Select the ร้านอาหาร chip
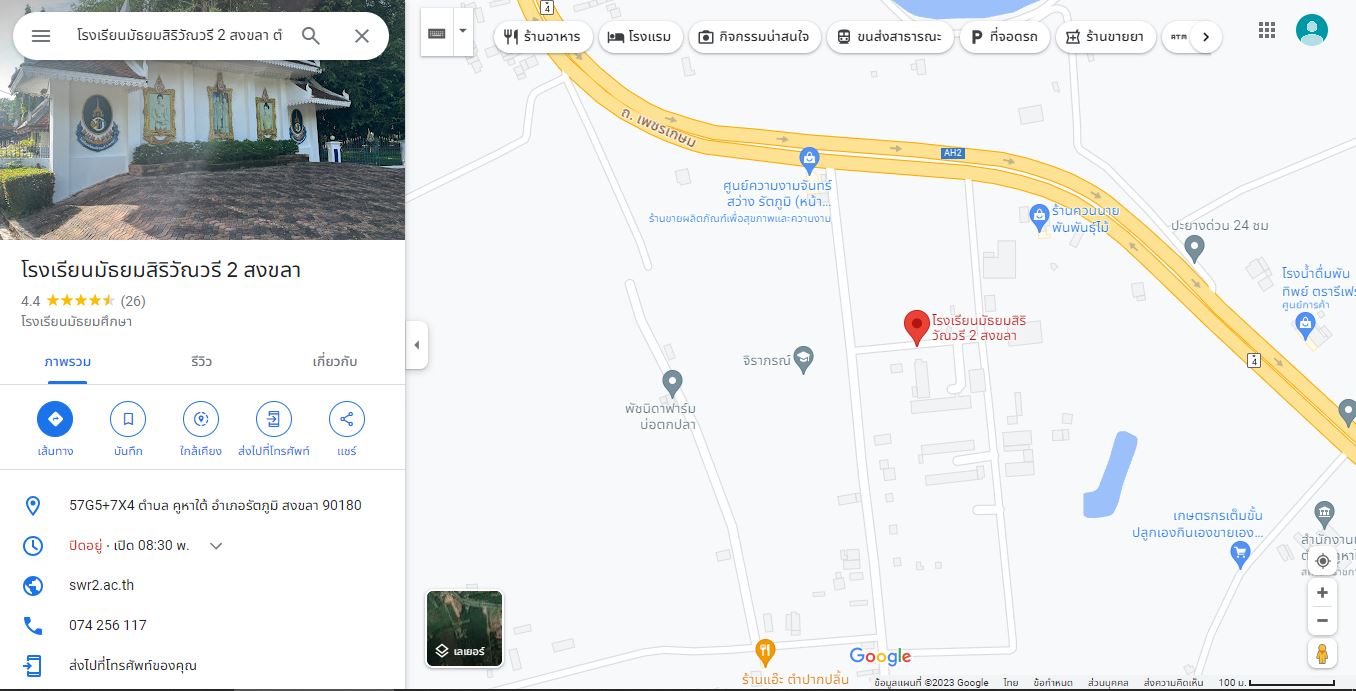 coord(544,37)
